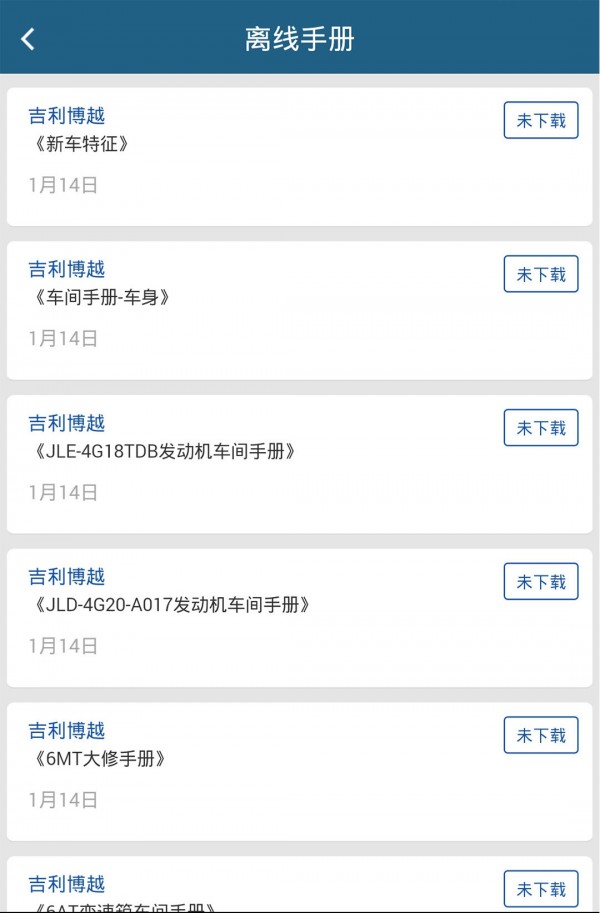Tap 未下载 for 车间手册-车身

pyautogui.click(x=541, y=275)
